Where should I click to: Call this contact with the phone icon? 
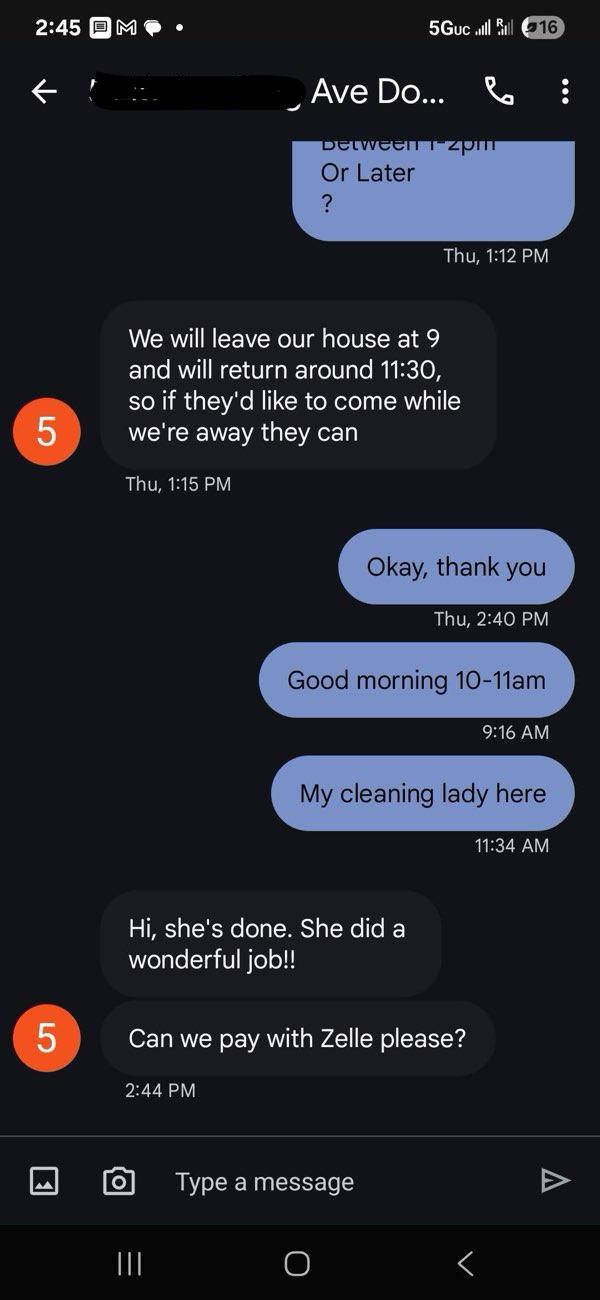(499, 91)
